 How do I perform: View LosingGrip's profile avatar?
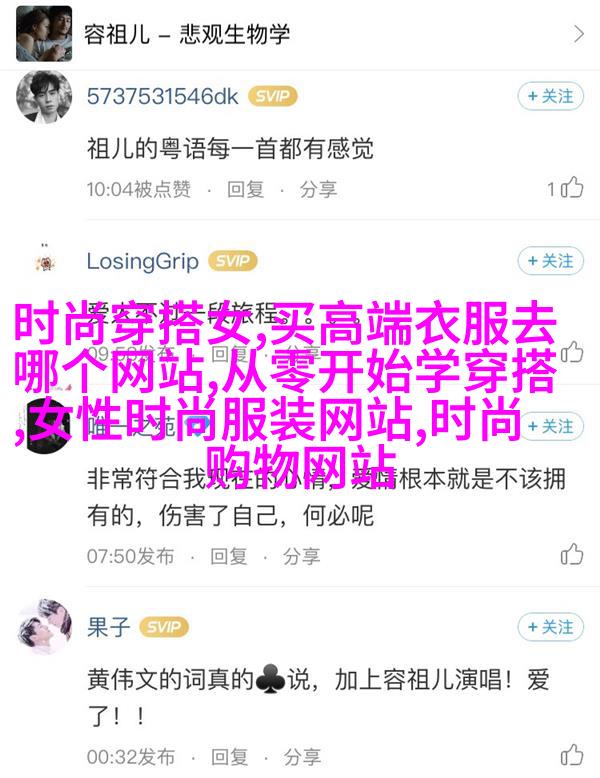pyautogui.click(x=43, y=261)
